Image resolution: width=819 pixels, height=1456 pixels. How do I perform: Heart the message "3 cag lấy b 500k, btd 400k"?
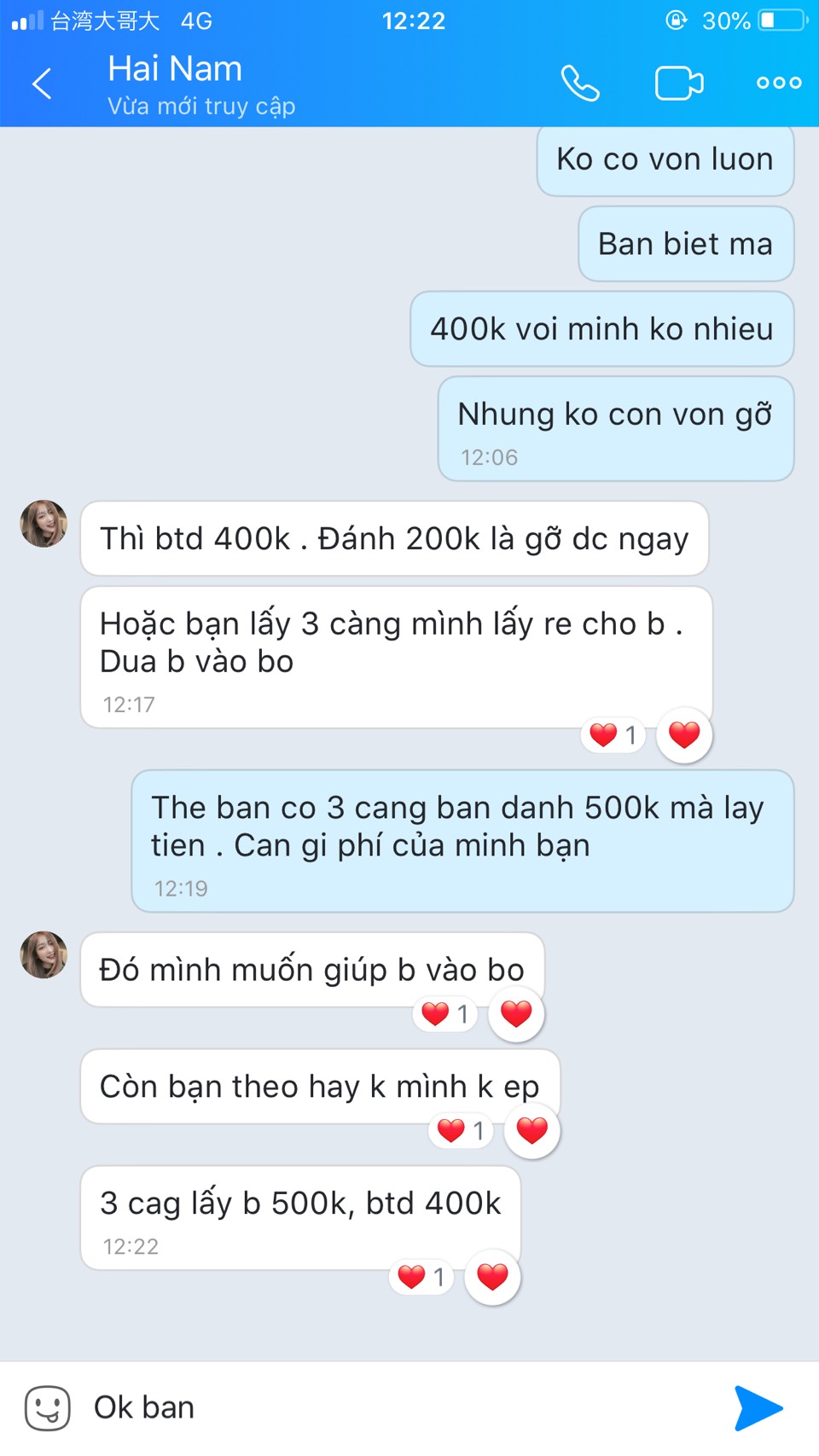[492, 1277]
